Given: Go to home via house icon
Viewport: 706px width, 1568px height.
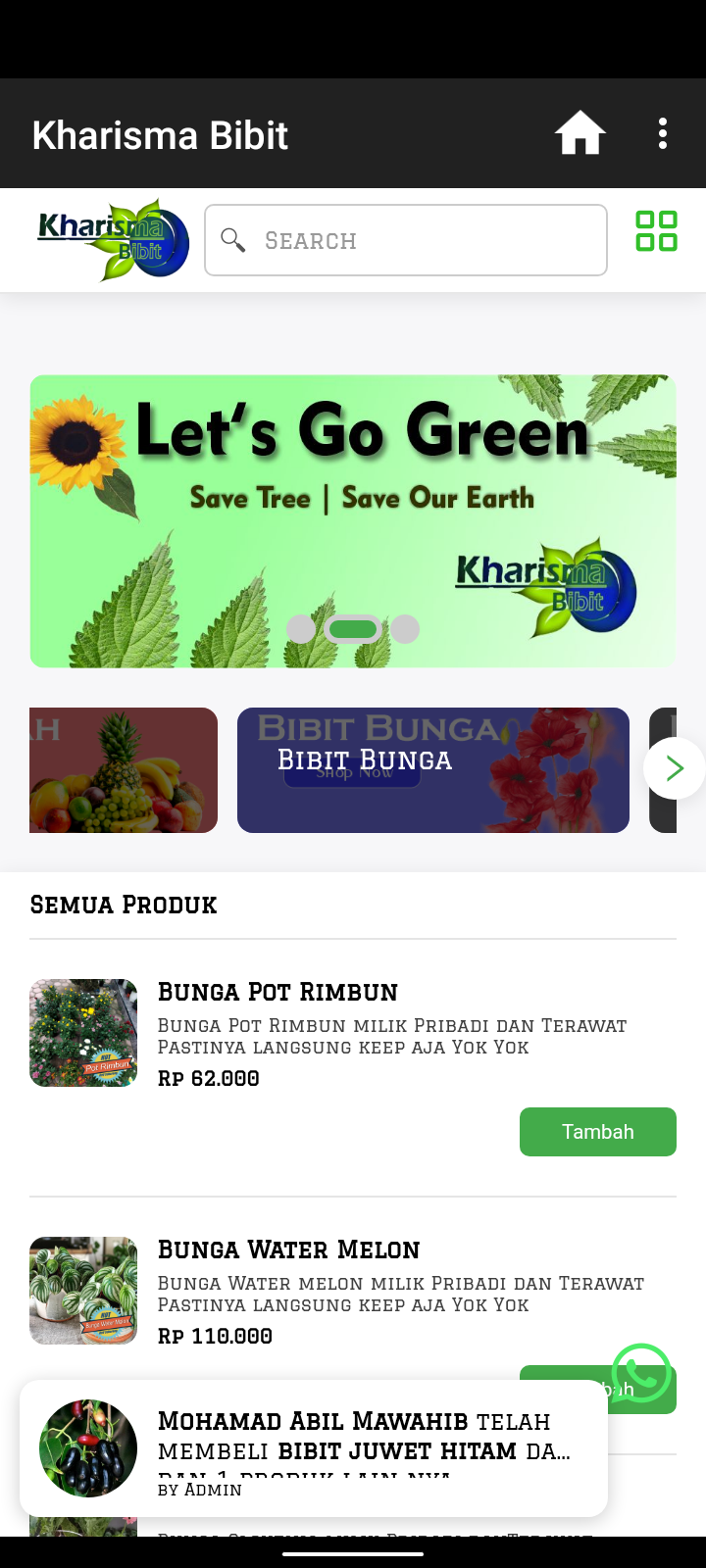Looking at the screenshot, I should click(580, 133).
